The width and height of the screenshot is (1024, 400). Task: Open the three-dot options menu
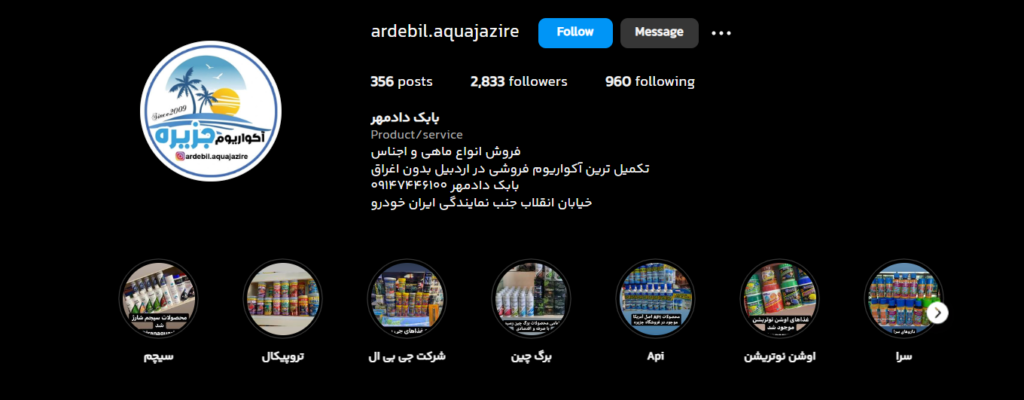tap(721, 33)
